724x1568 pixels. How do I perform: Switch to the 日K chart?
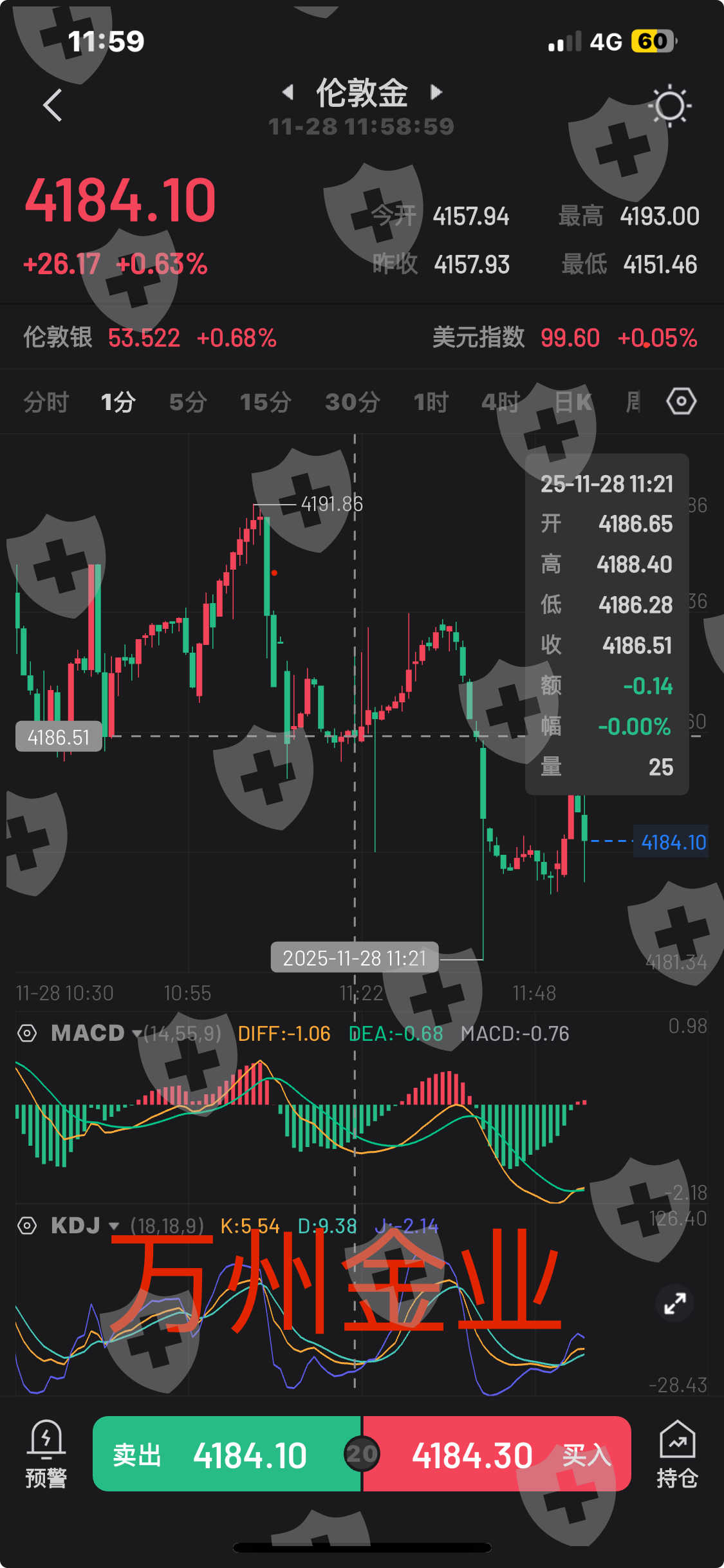coord(573,402)
